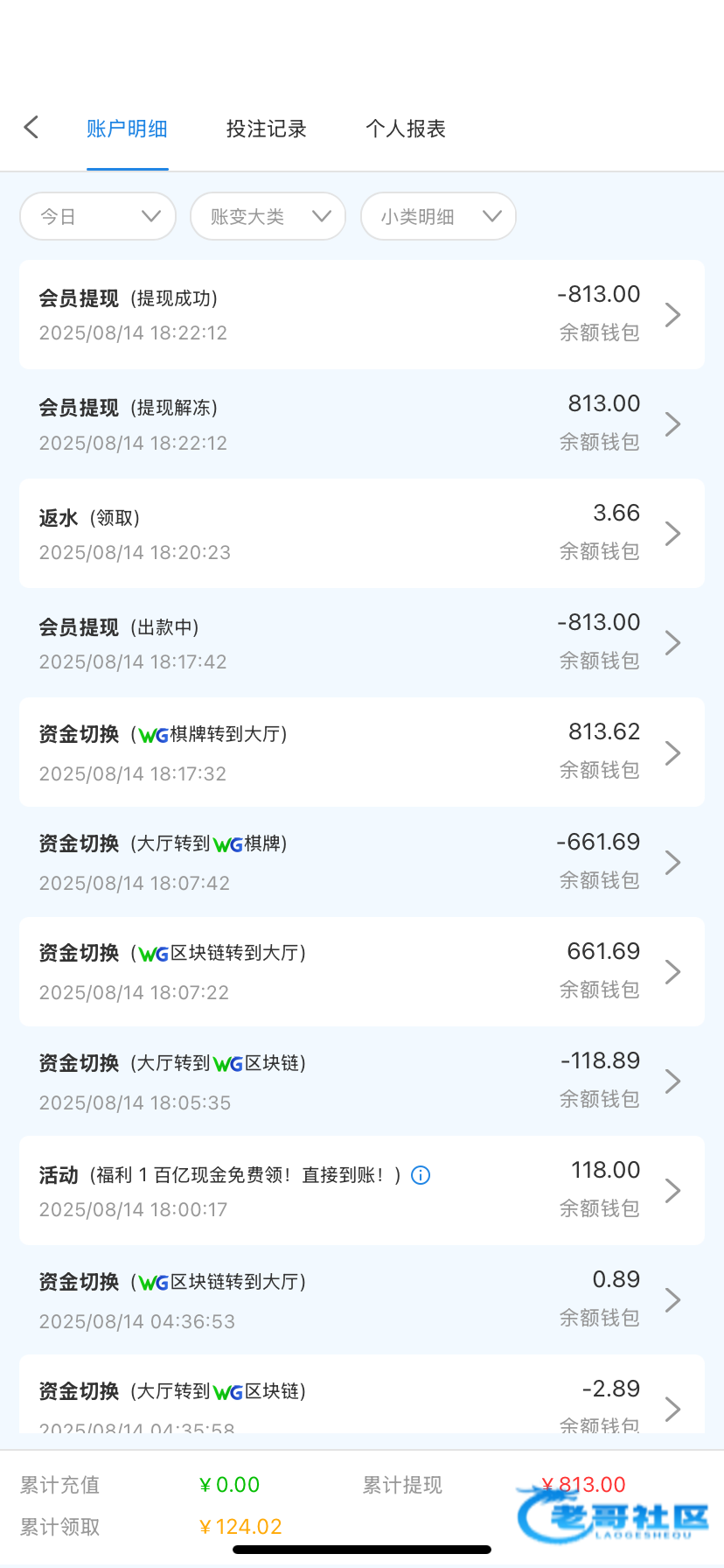Open the 区块链转到大厅 0.89 transfer entry

(362, 1299)
